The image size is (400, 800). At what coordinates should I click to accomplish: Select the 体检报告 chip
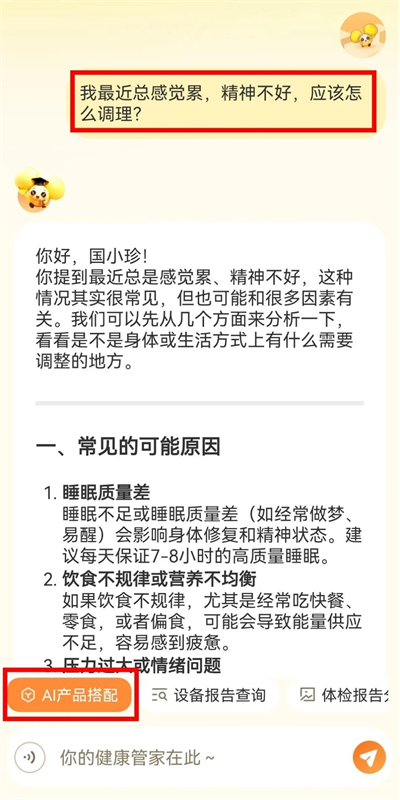(x=343, y=695)
